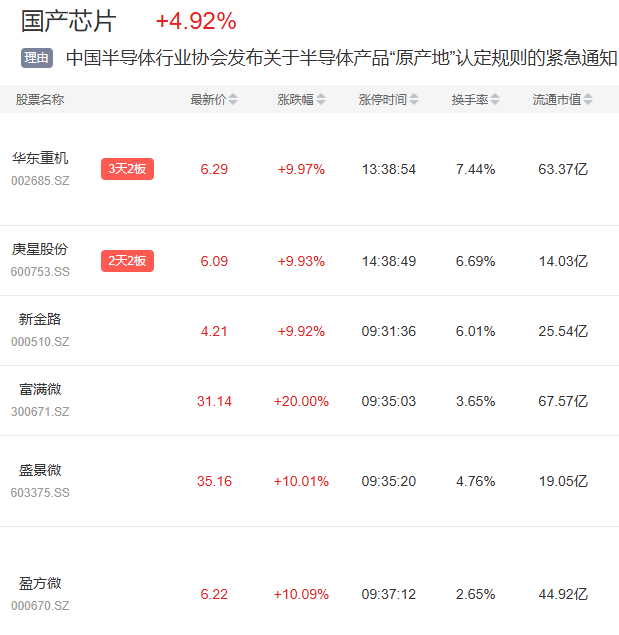Image resolution: width=619 pixels, height=635 pixels.
Task: Sort stocks by 涨跌幅
Action: (300, 100)
